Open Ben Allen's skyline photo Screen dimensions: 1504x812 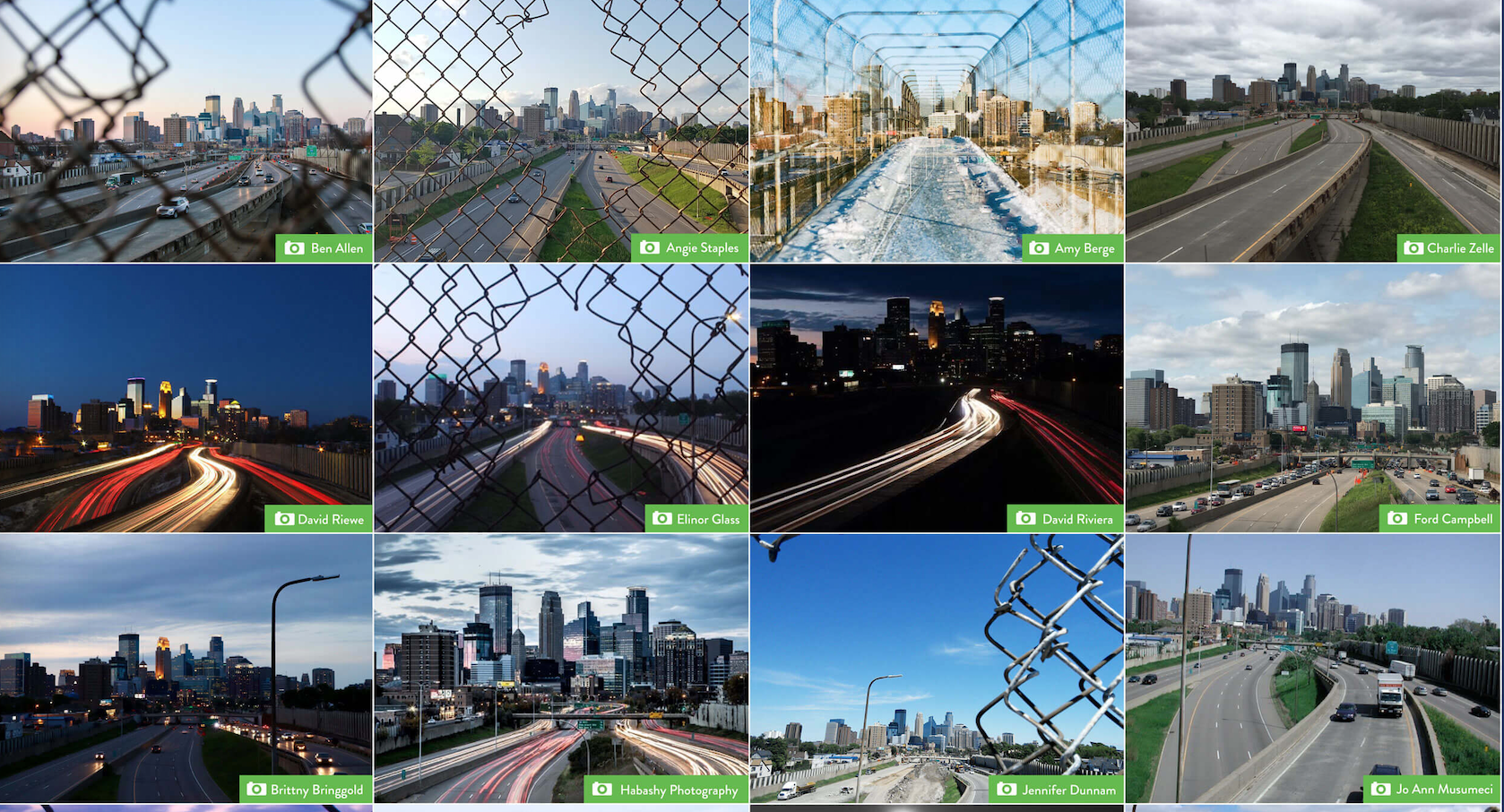click(x=186, y=130)
